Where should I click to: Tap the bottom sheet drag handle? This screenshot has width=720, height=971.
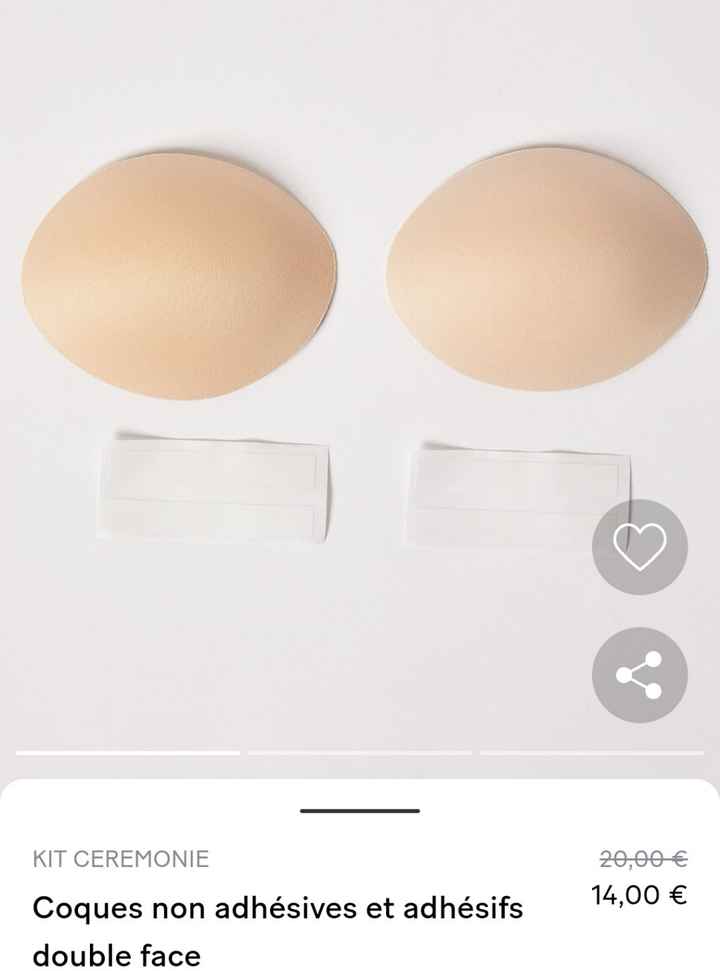click(x=360, y=811)
